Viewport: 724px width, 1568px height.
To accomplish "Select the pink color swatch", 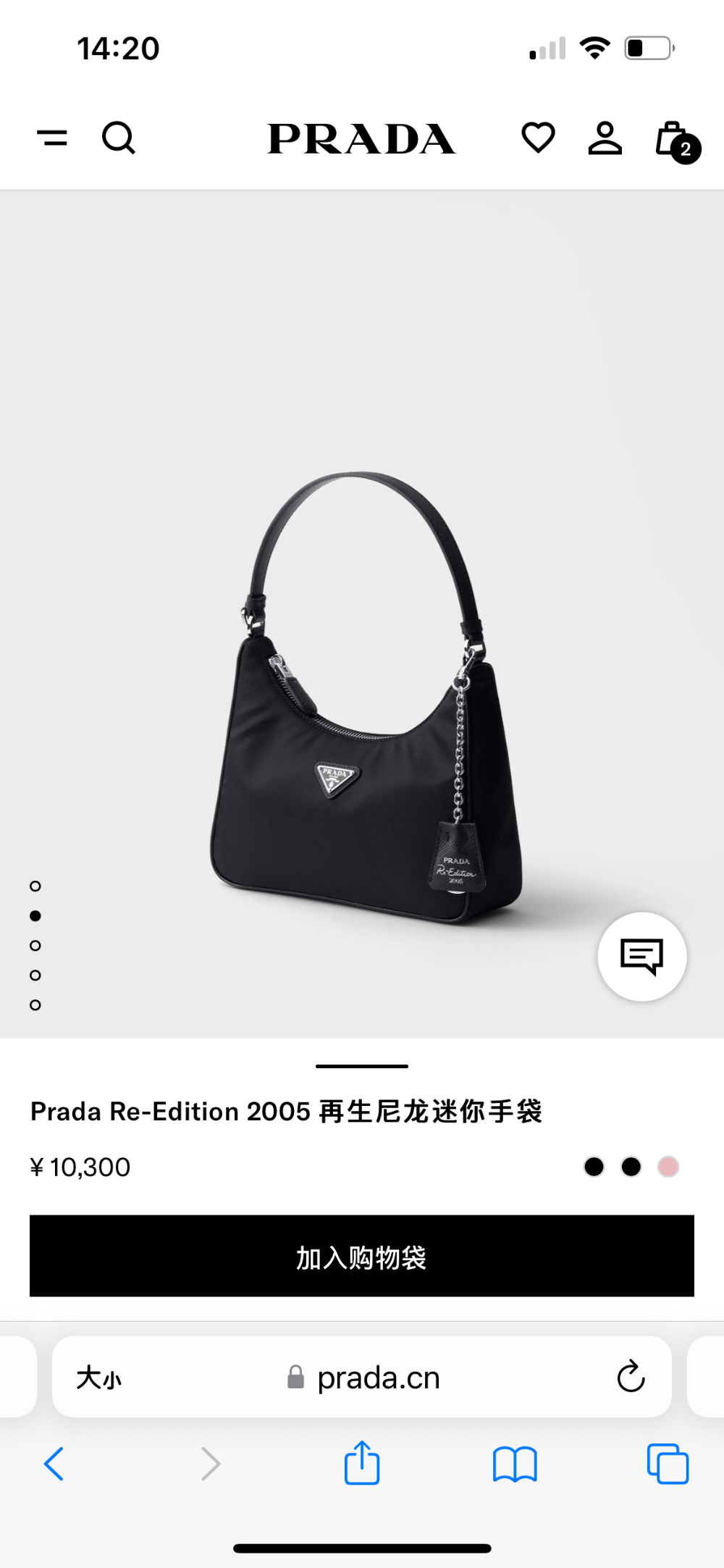I will [668, 1167].
